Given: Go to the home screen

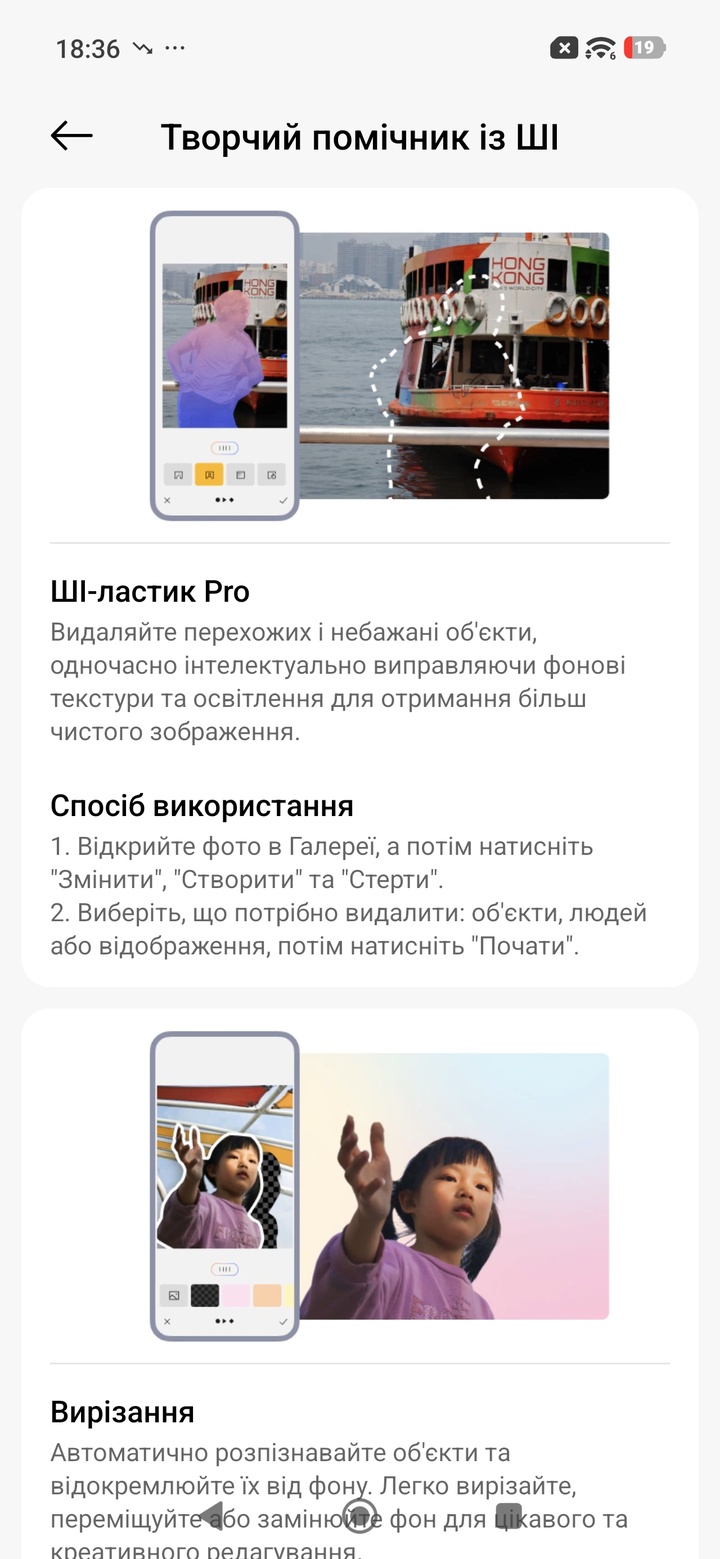Looking at the screenshot, I should pyautogui.click(x=359, y=1515).
